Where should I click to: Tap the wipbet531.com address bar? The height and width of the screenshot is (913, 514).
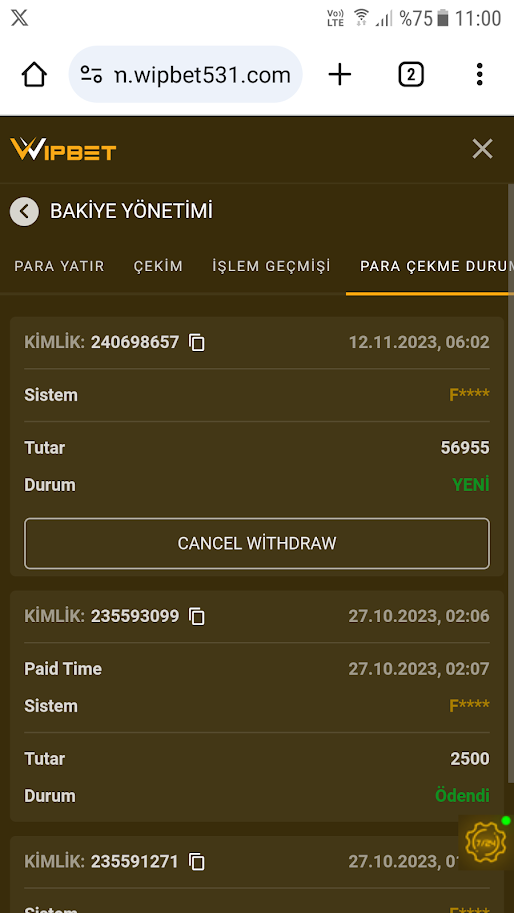coord(186,75)
